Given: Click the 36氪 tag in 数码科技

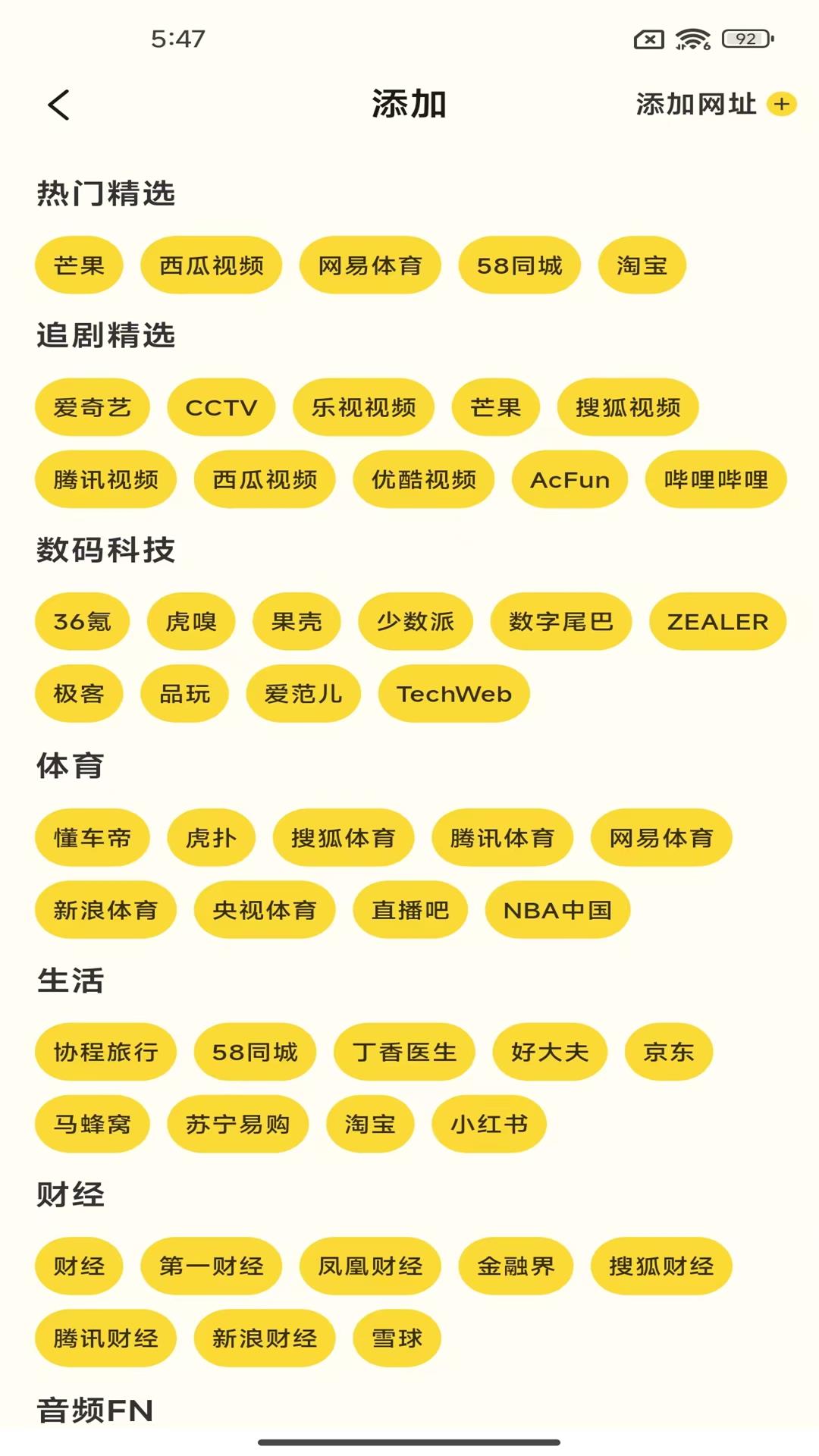Looking at the screenshot, I should pyautogui.click(x=81, y=621).
